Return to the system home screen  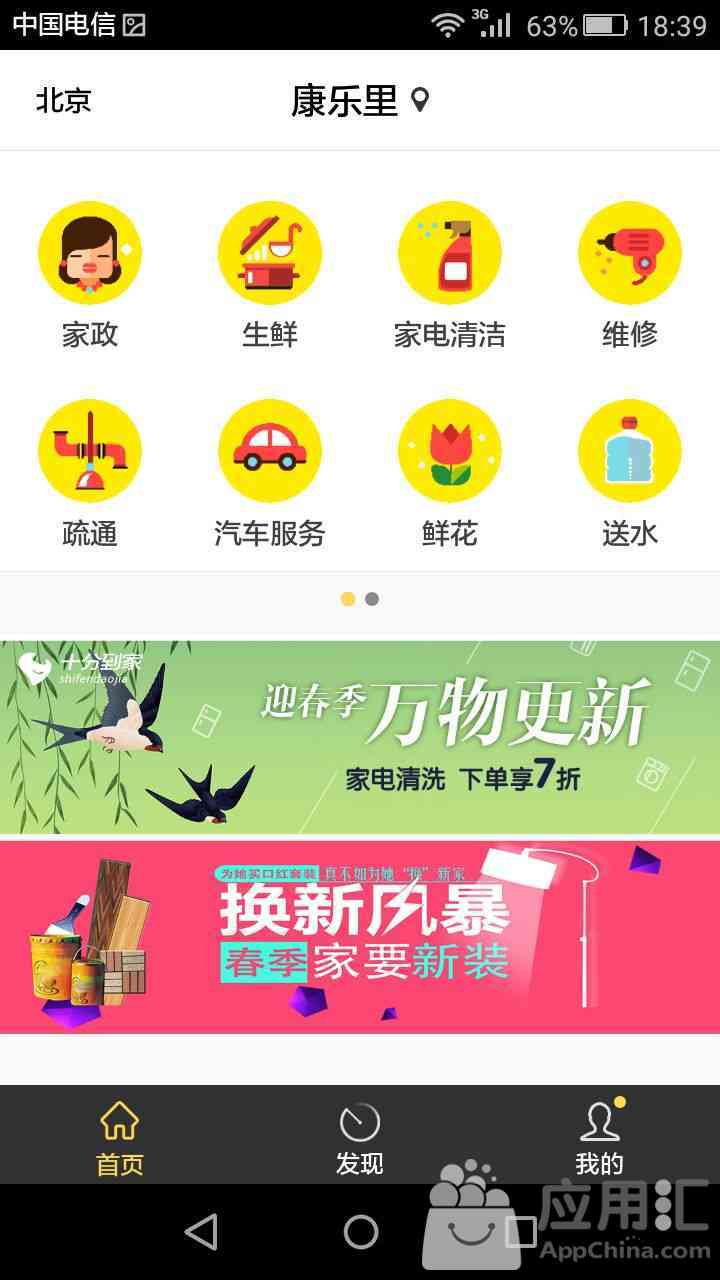[361, 1232]
